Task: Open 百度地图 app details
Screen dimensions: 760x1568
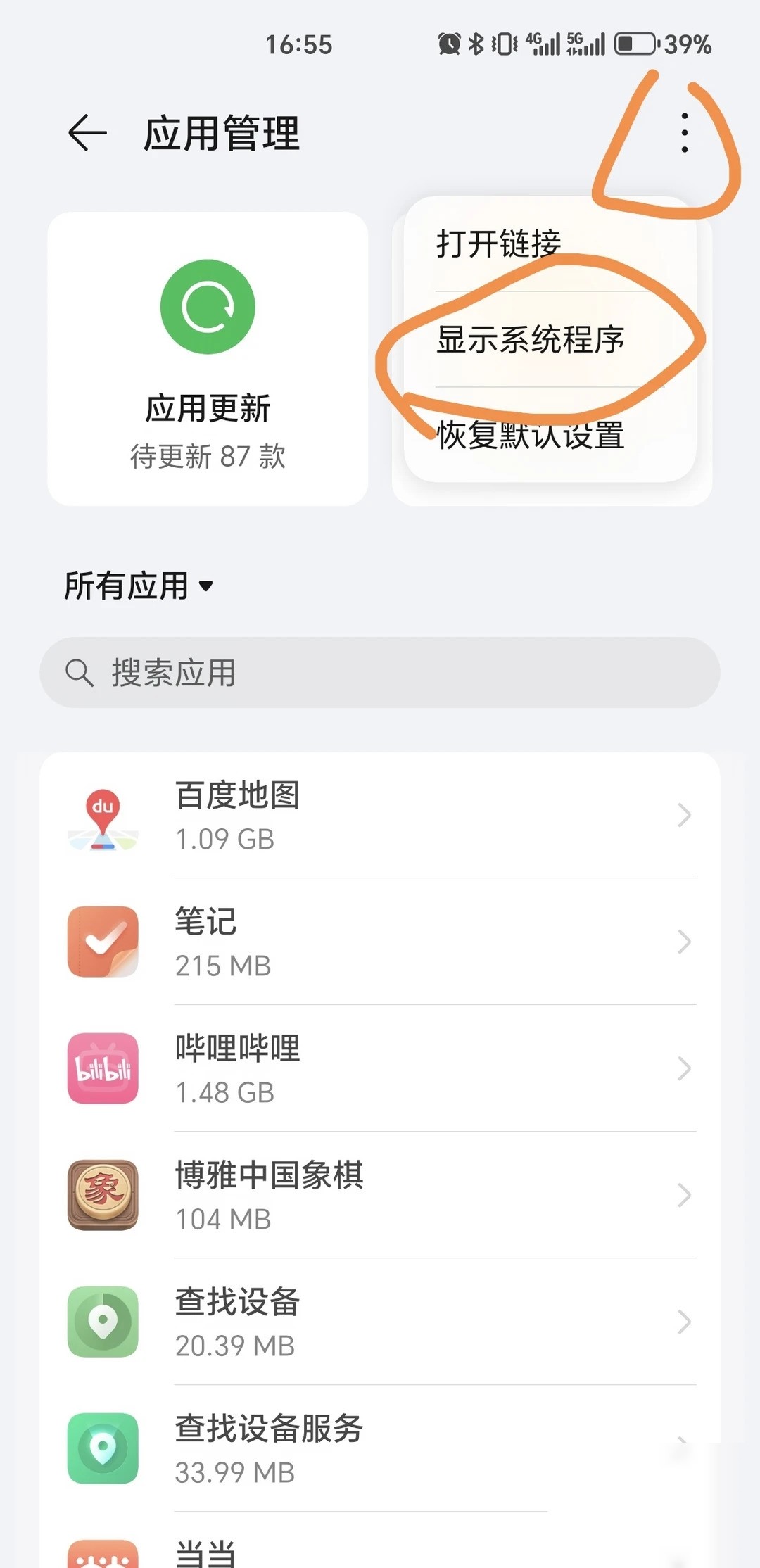Action: [x=380, y=815]
